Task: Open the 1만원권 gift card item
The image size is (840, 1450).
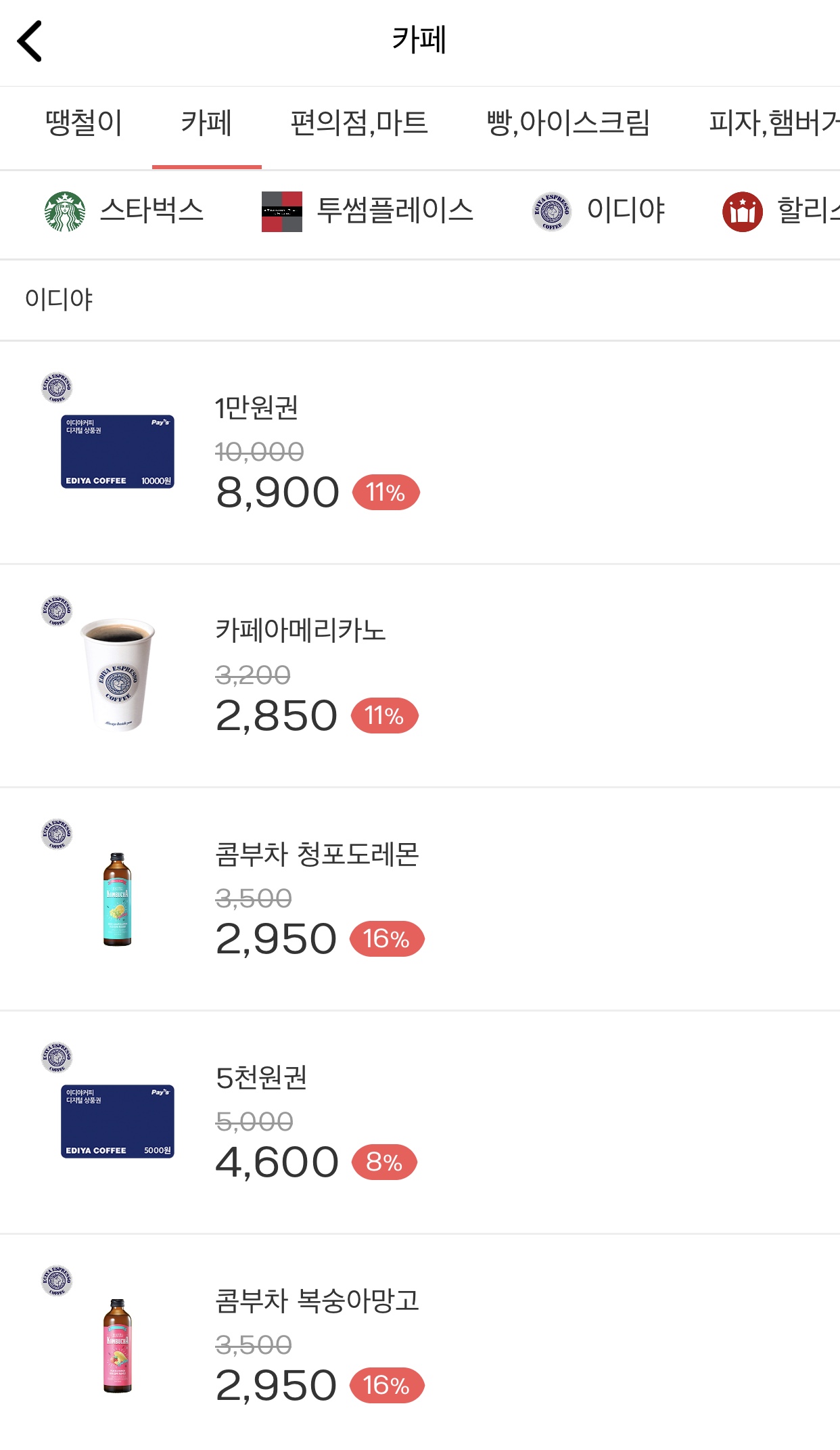Action: [419, 452]
